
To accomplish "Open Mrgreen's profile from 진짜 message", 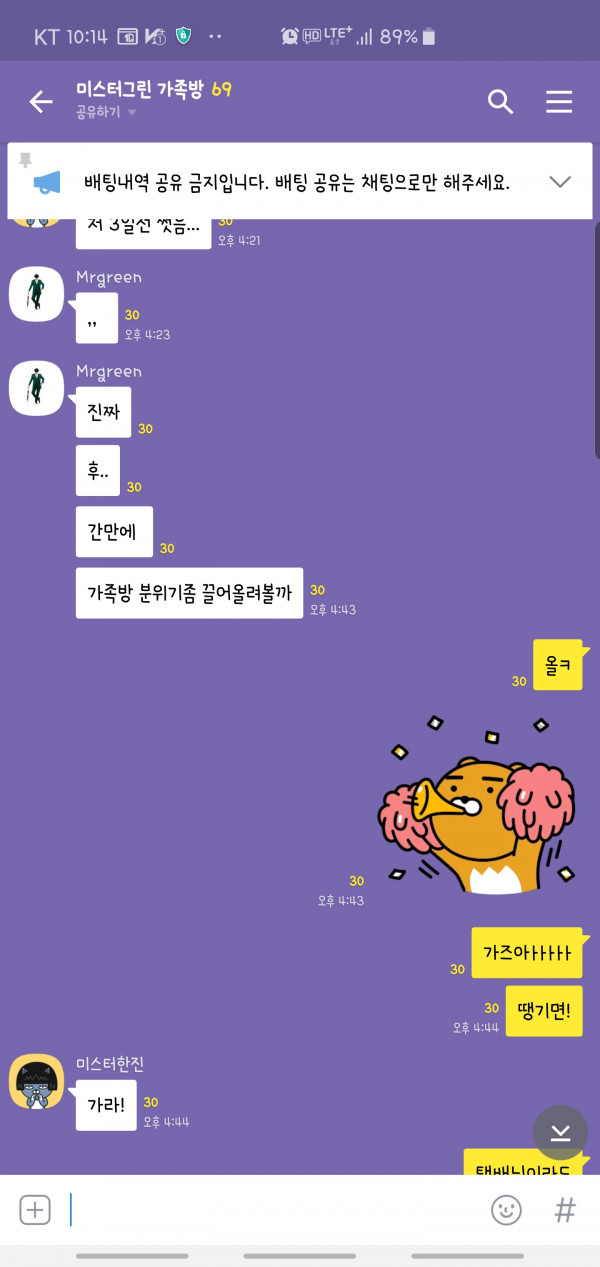I will point(37,389).
